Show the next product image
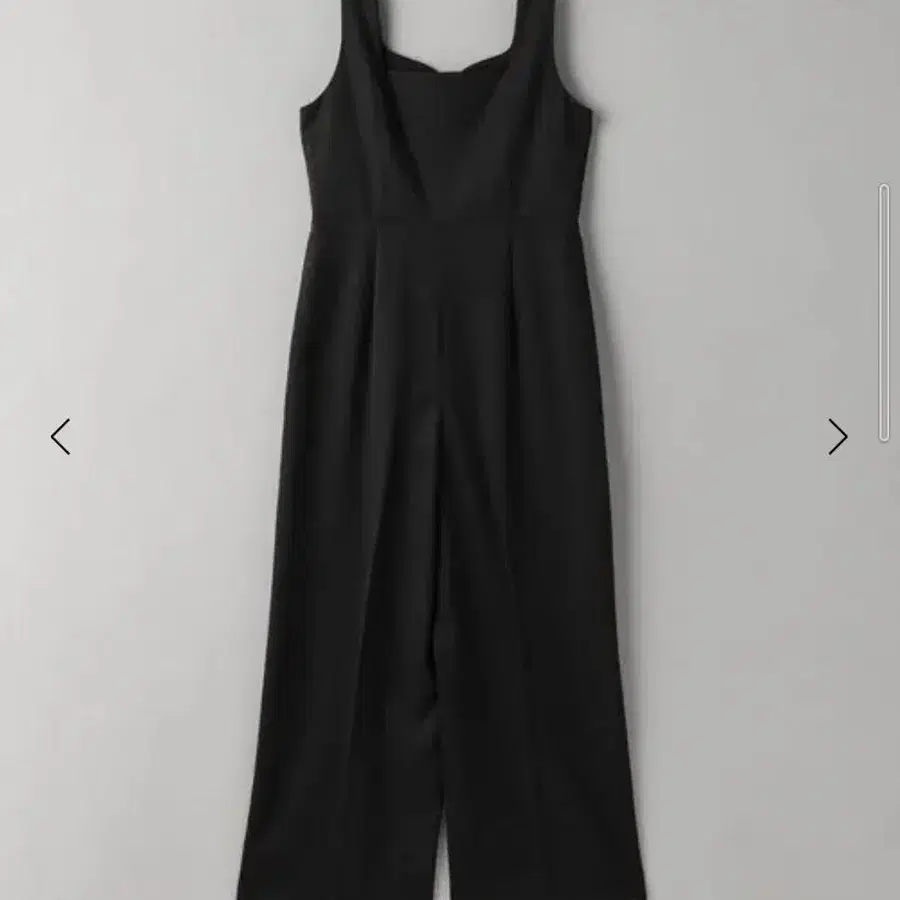The height and width of the screenshot is (900, 900). pyautogui.click(x=837, y=437)
